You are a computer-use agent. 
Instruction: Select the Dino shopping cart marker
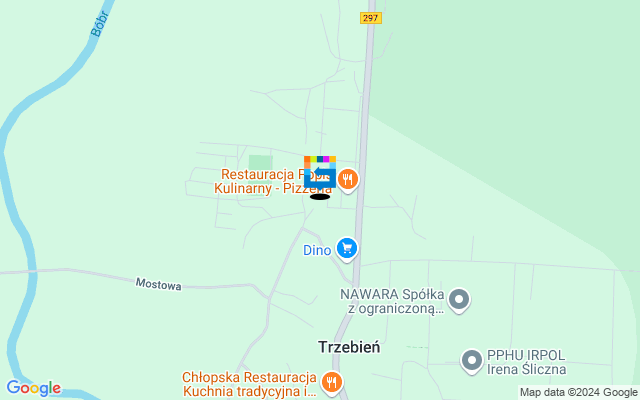[x=347, y=247]
